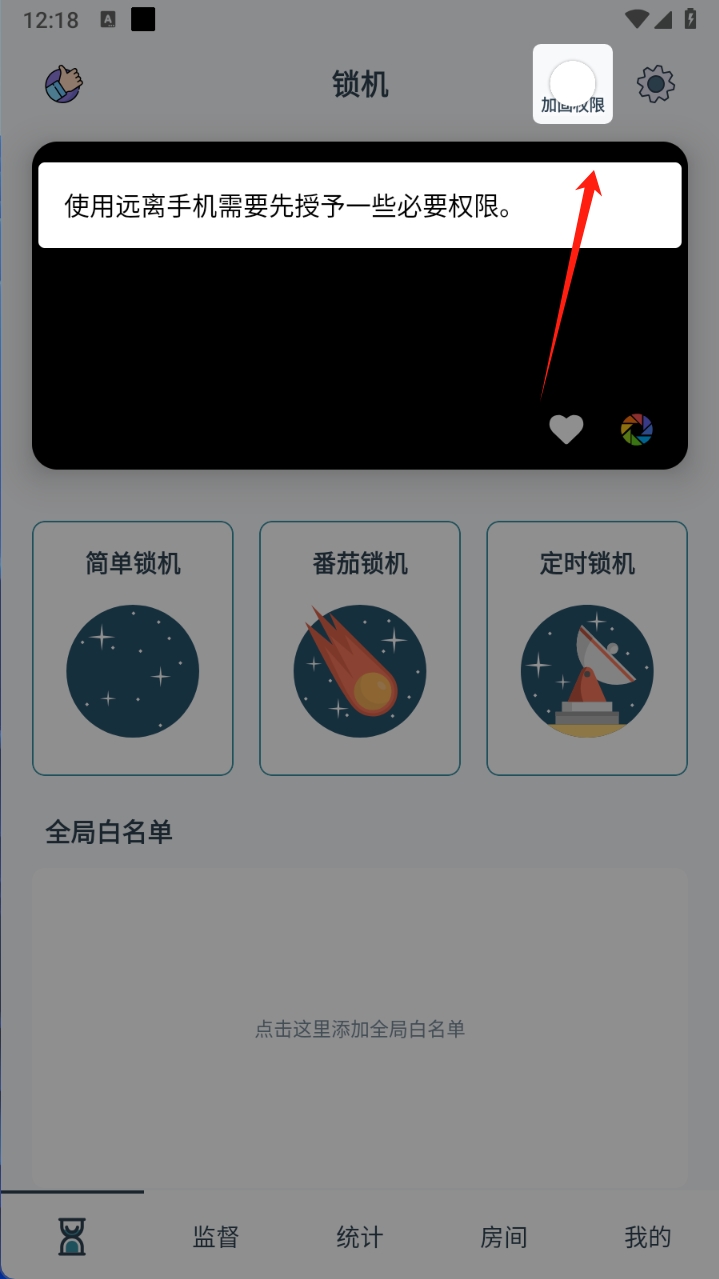Add apps via 点击这里添加全局白名单
The width and height of the screenshot is (719, 1279).
coord(360,1028)
